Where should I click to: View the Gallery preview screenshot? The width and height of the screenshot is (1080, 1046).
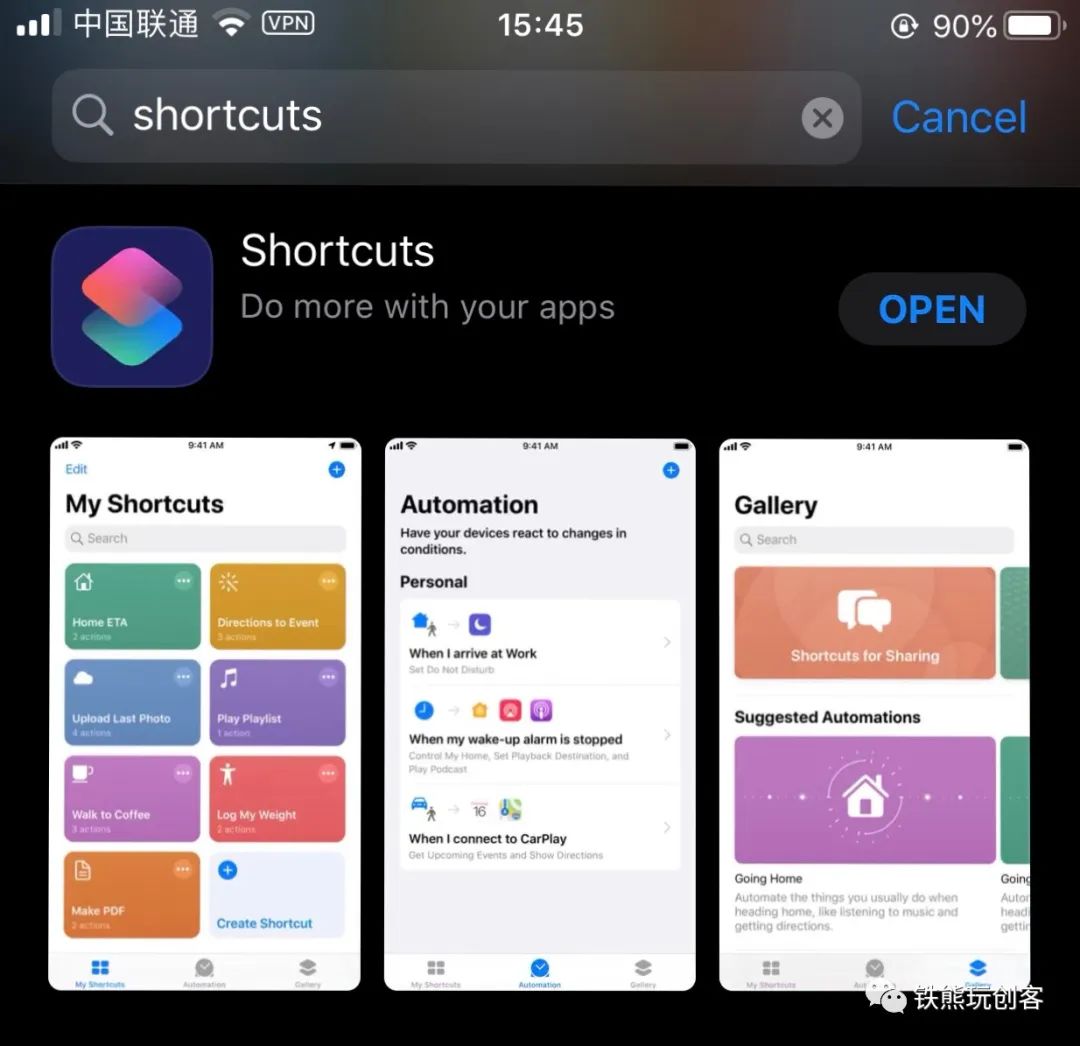pos(874,714)
